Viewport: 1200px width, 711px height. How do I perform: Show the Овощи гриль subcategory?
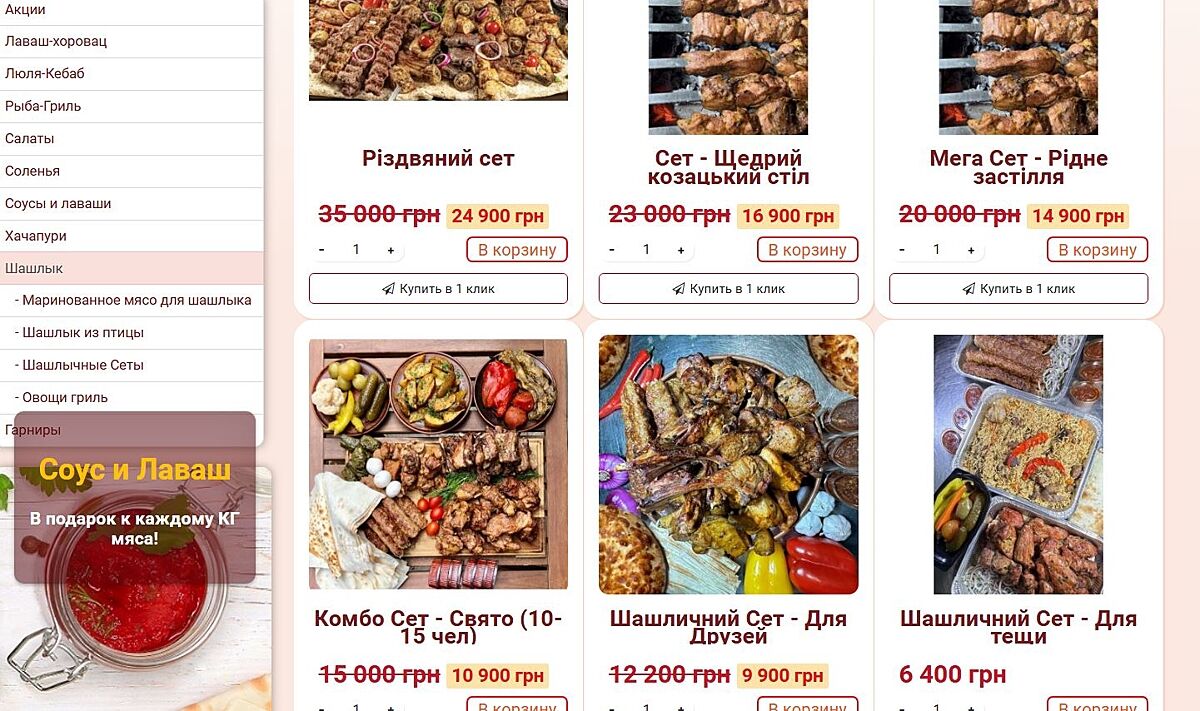tap(65, 397)
